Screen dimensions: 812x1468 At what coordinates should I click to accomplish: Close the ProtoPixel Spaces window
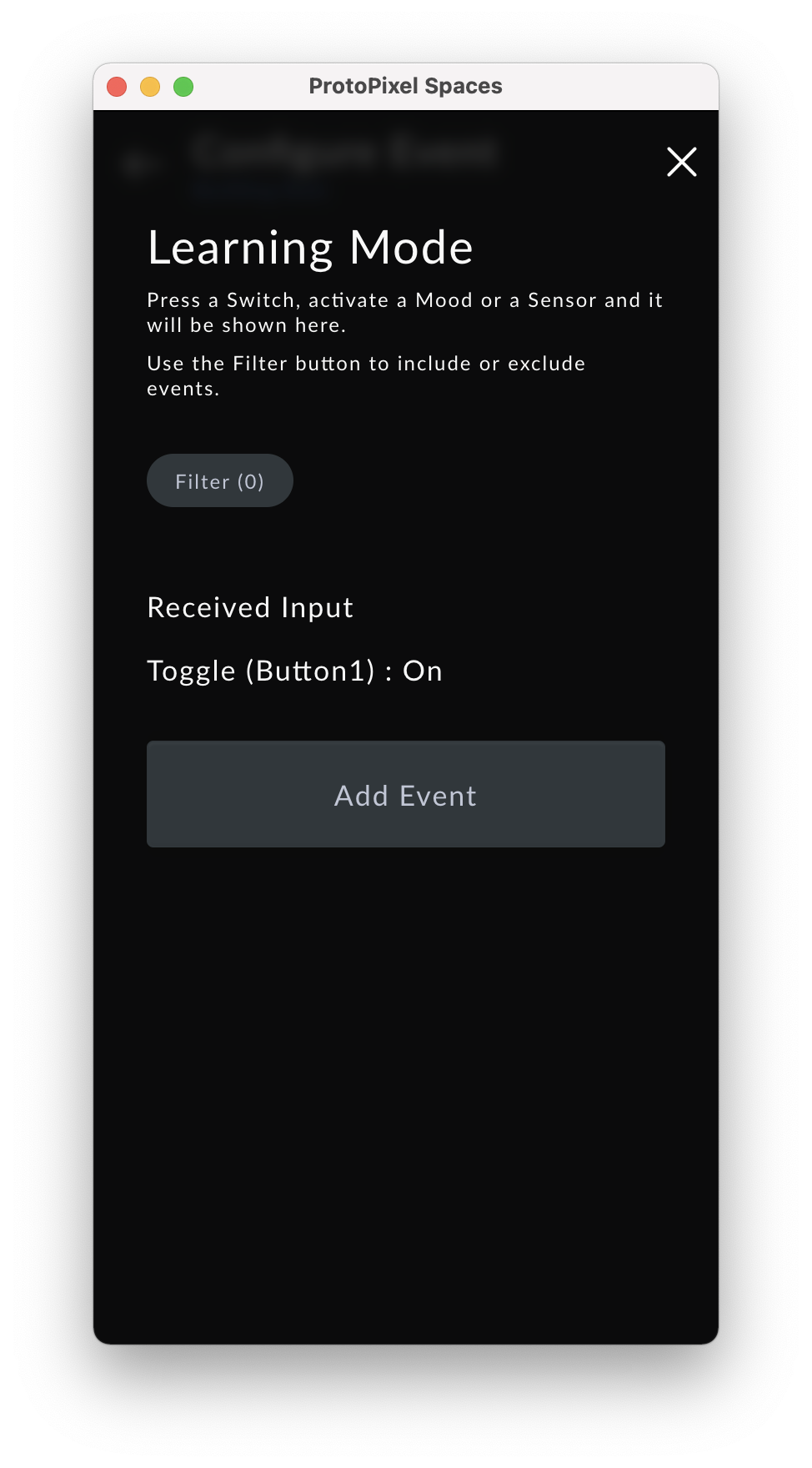click(117, 87)
